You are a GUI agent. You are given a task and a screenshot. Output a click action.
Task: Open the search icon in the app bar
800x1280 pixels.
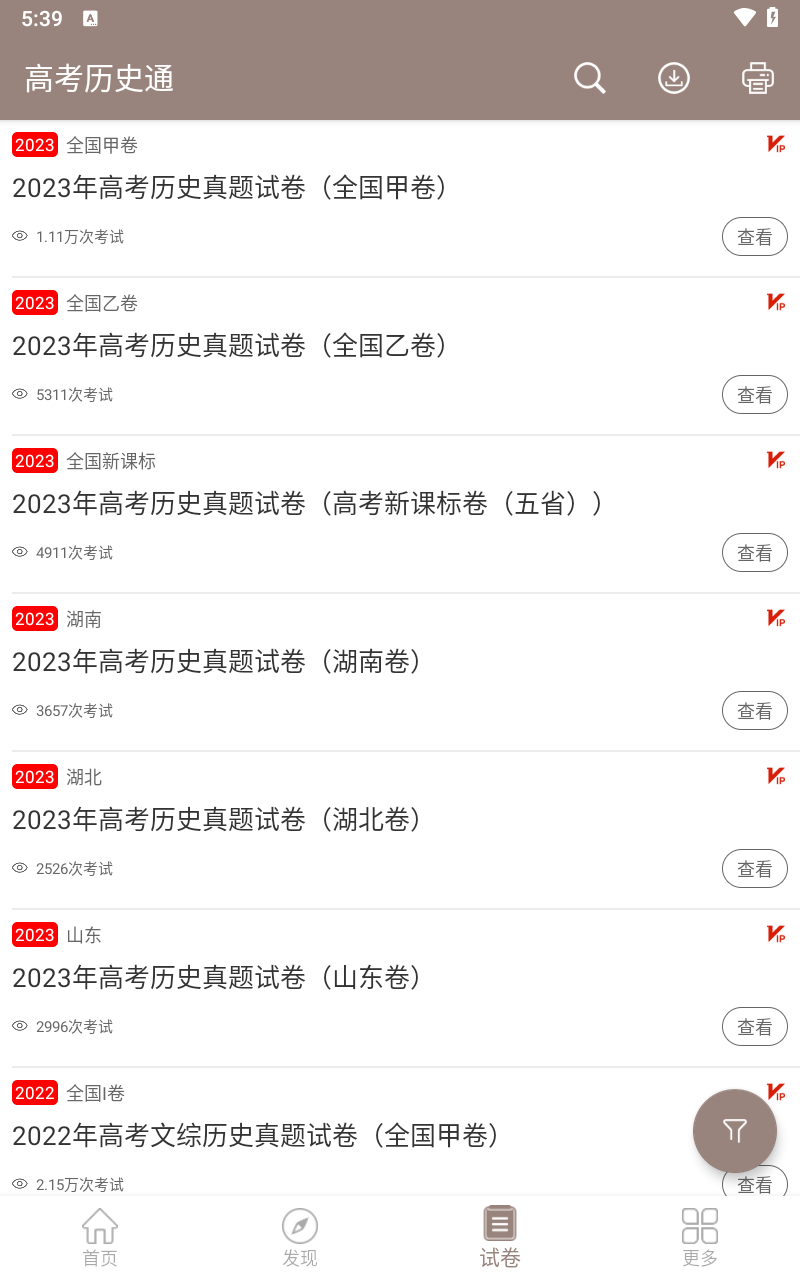[590, 78]
